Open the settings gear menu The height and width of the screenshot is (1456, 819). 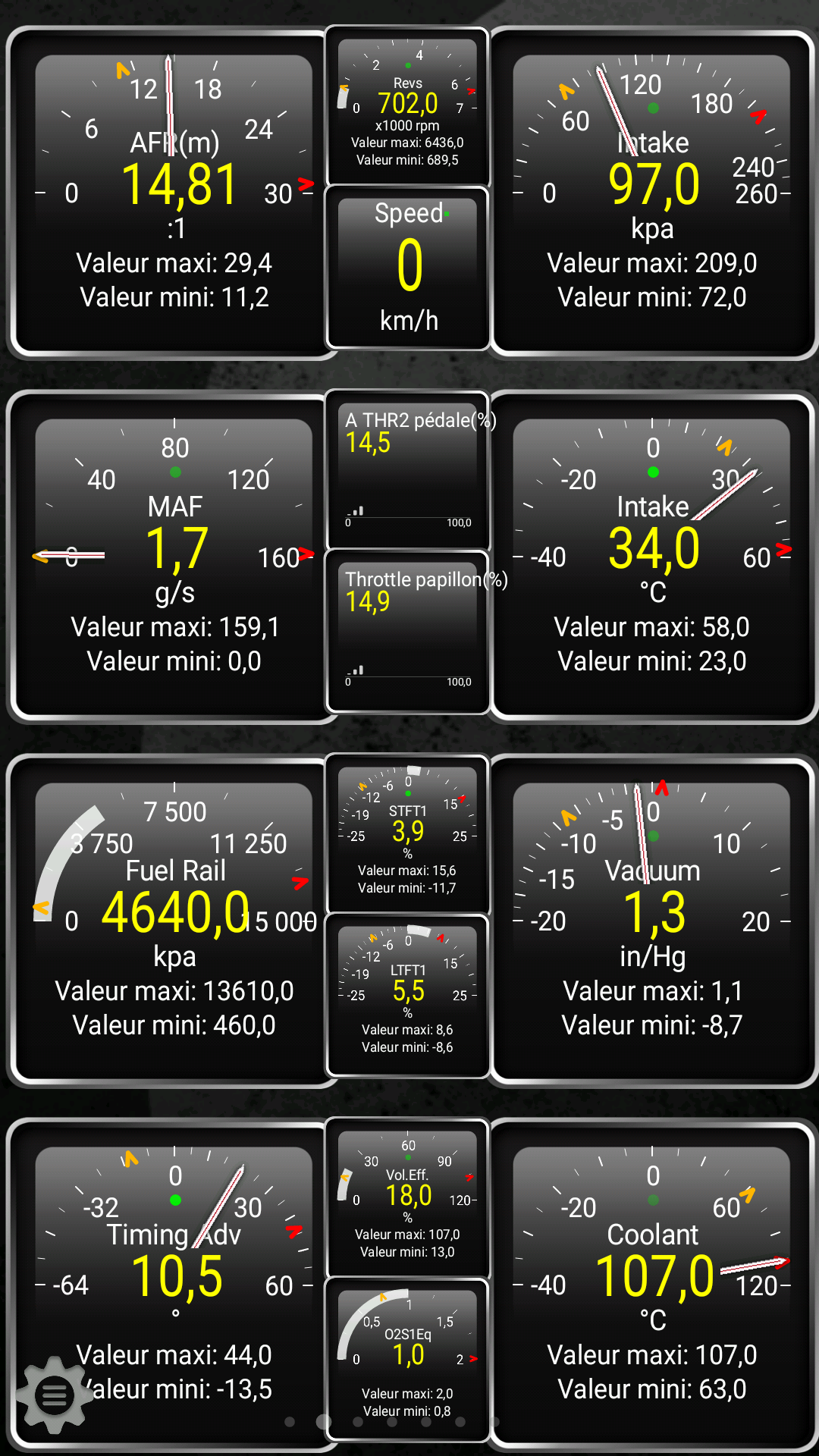[x=54, y=1394]
